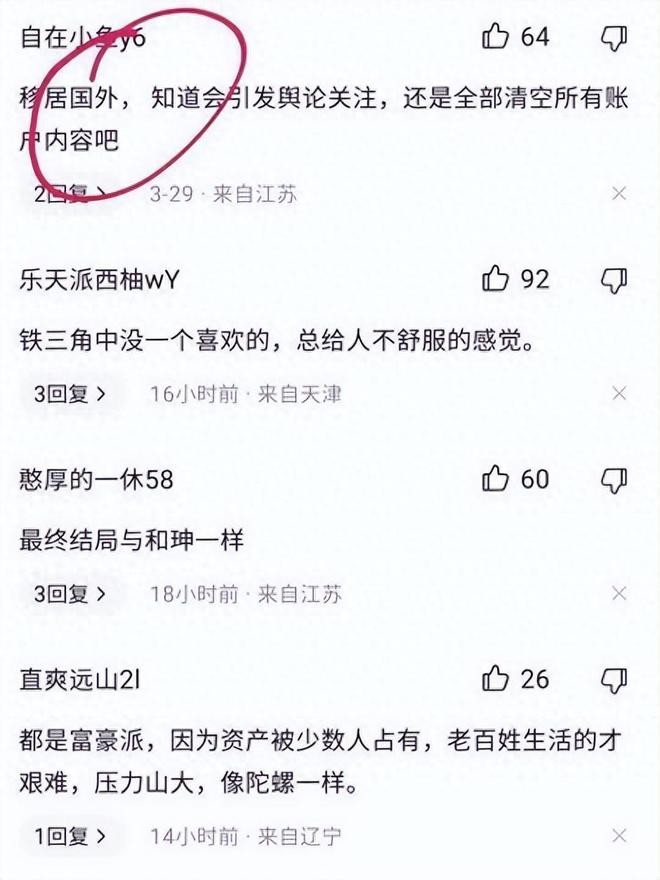Like the comment by 自在小鱼y6

pyautogui.click(x=496, y=38)
